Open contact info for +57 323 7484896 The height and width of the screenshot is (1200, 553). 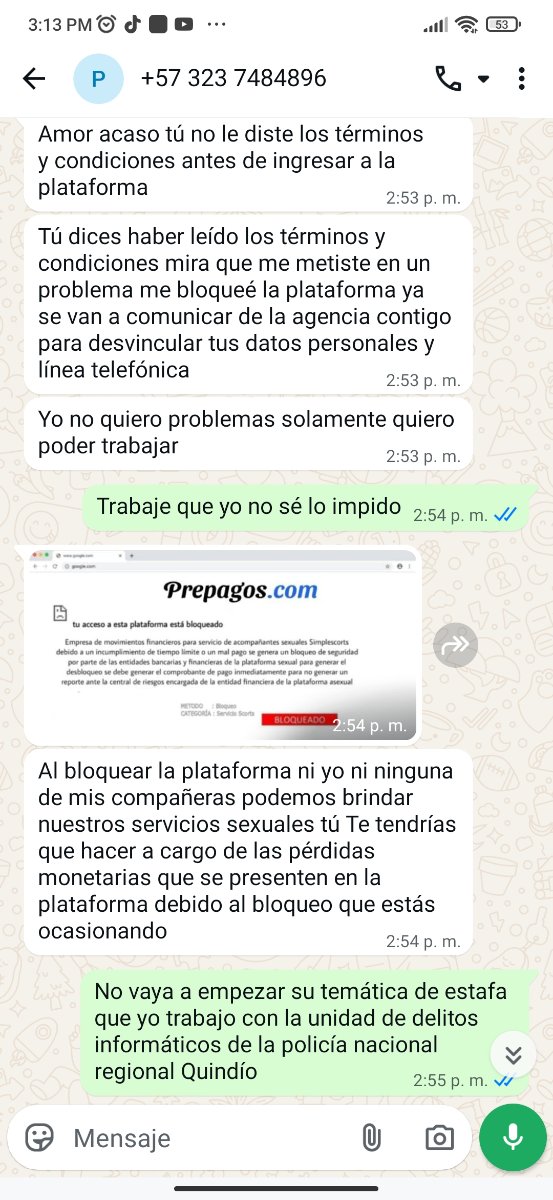pos(234,79)
